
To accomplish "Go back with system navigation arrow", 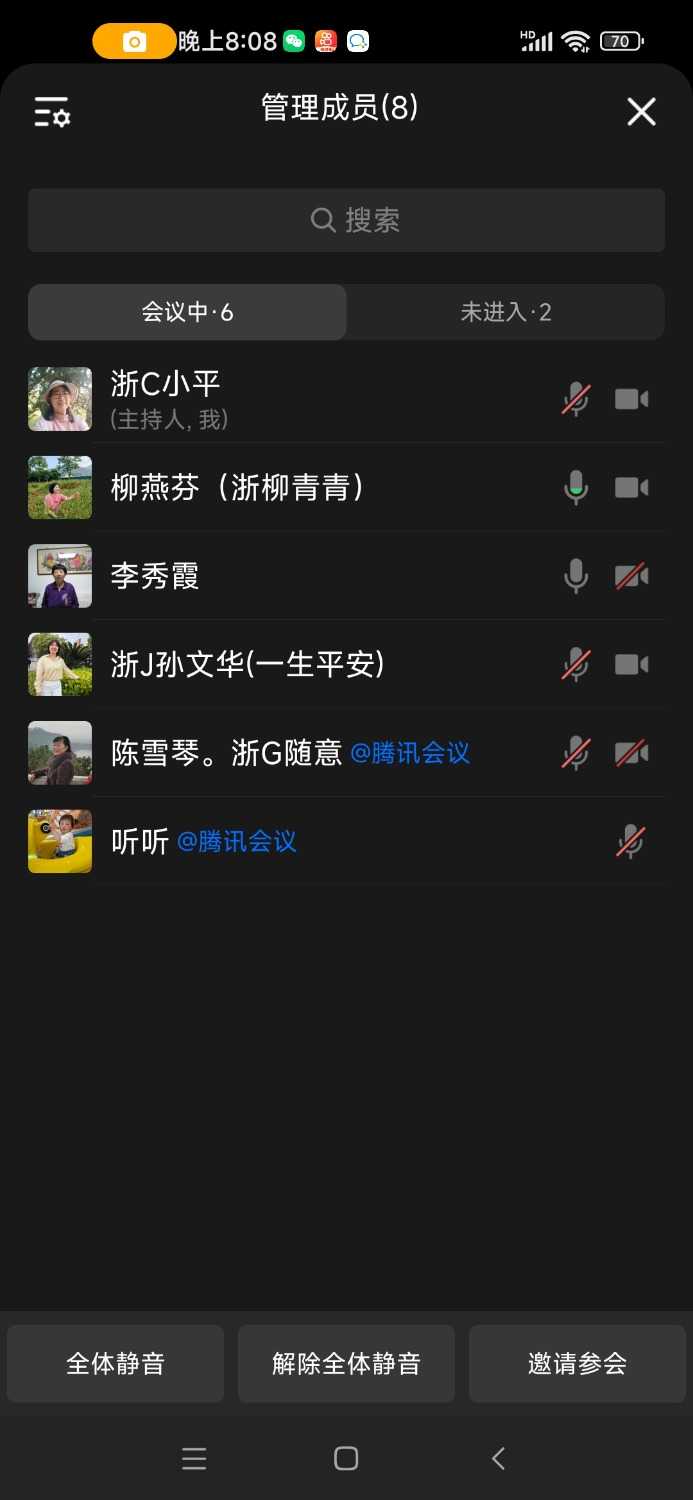I will pyautogui.click(x=498, y=1458).
